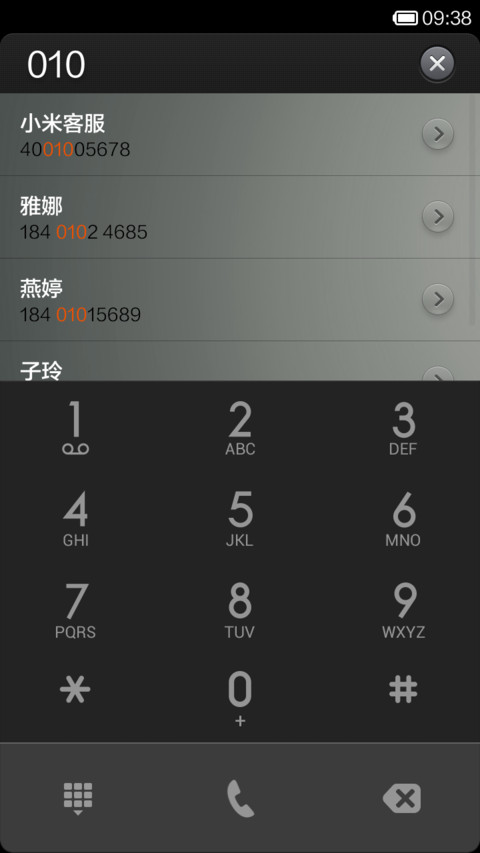Enter digit 3 DEF
Viewport: 480px width, 853px height.
tap(403, 427)
